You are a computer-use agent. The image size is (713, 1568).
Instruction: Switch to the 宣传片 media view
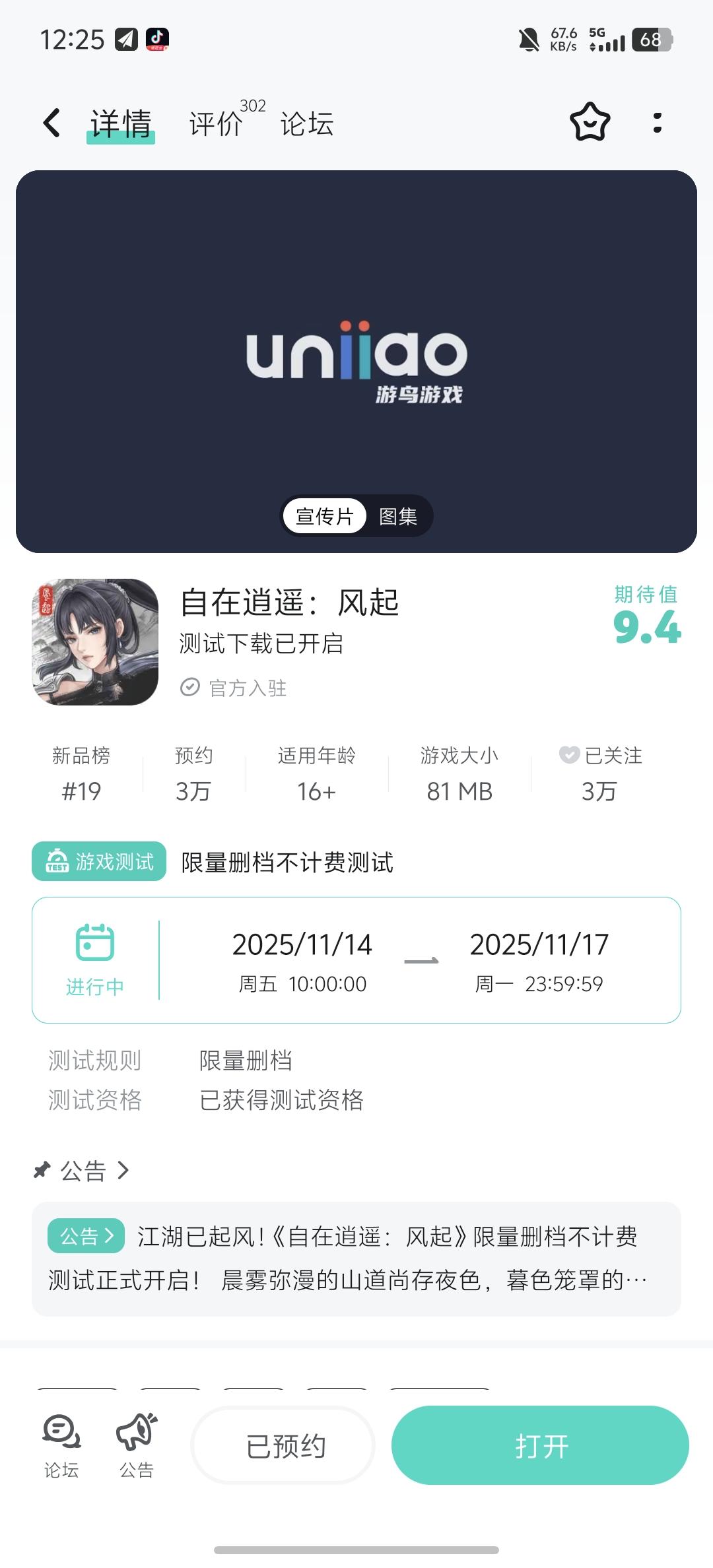[x=325, y=516]
